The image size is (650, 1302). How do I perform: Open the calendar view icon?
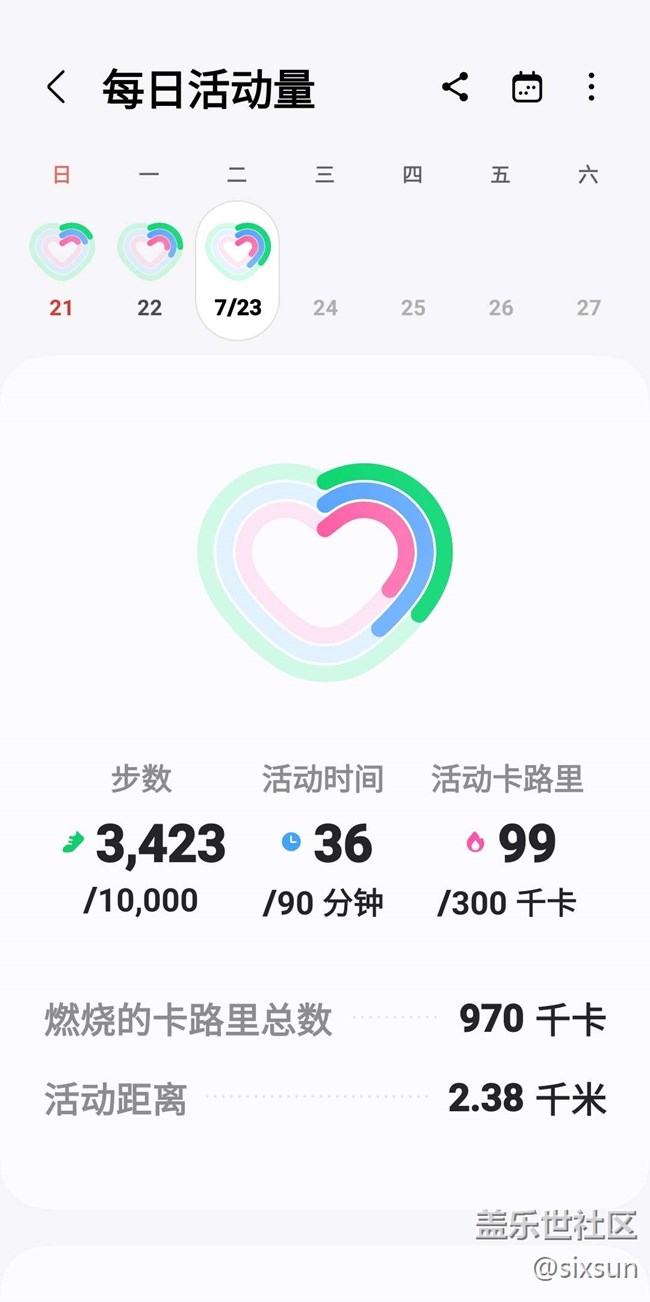(527, 88)
